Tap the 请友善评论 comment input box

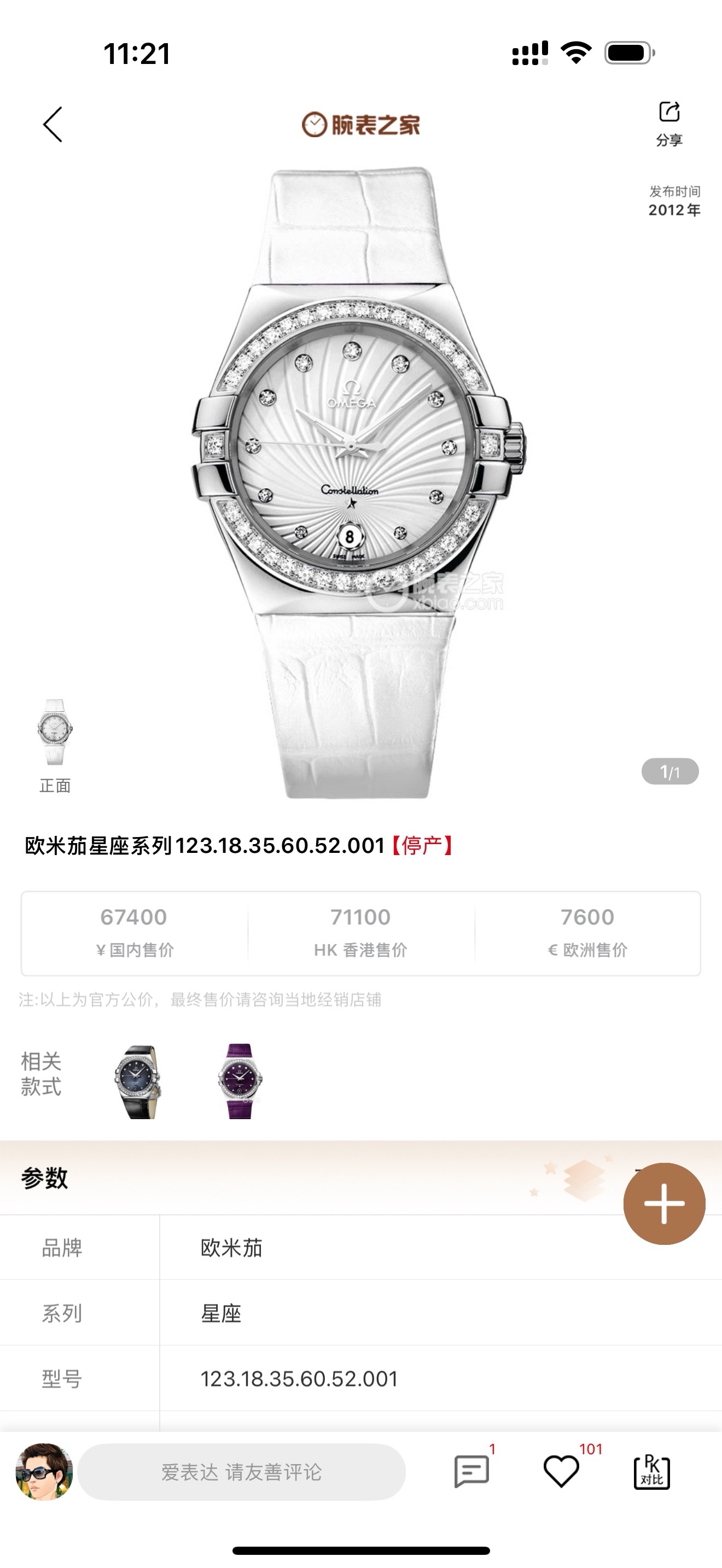[241, 1472]
